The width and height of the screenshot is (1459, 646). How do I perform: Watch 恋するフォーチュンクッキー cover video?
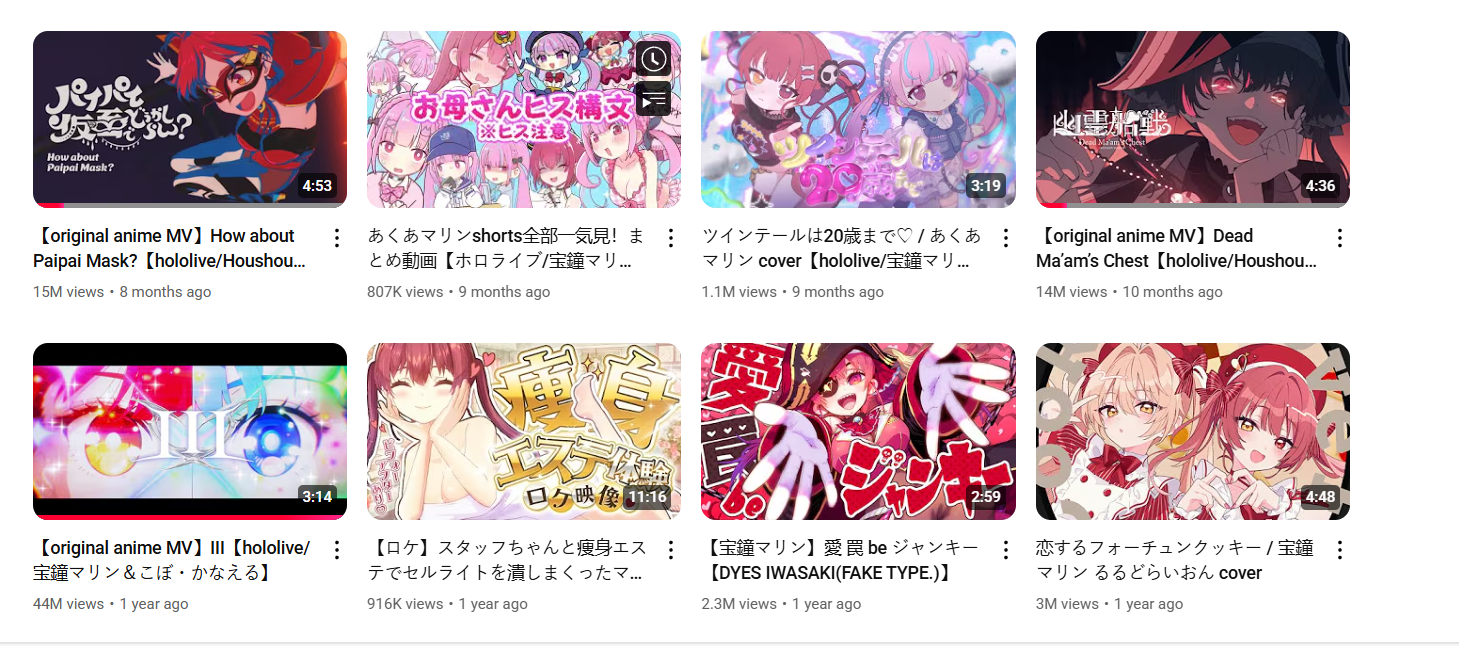click(1192, 431)
